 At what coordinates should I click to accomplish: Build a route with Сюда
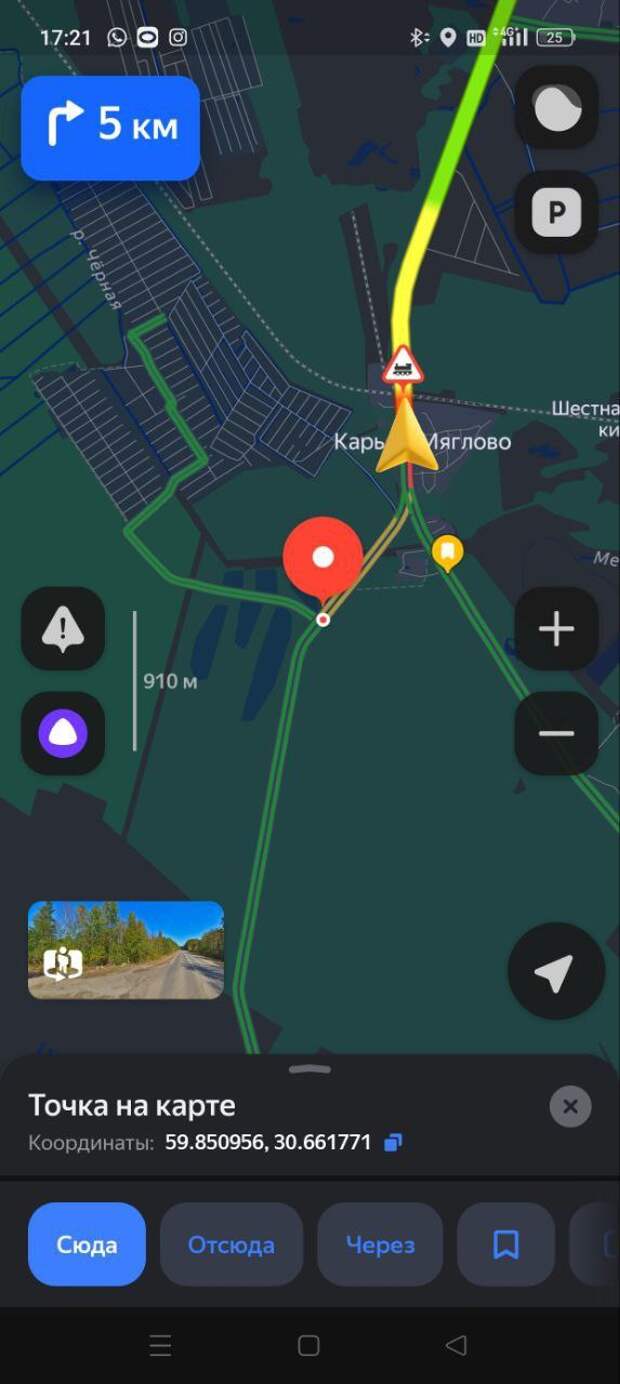click(x=87, y=1245)
